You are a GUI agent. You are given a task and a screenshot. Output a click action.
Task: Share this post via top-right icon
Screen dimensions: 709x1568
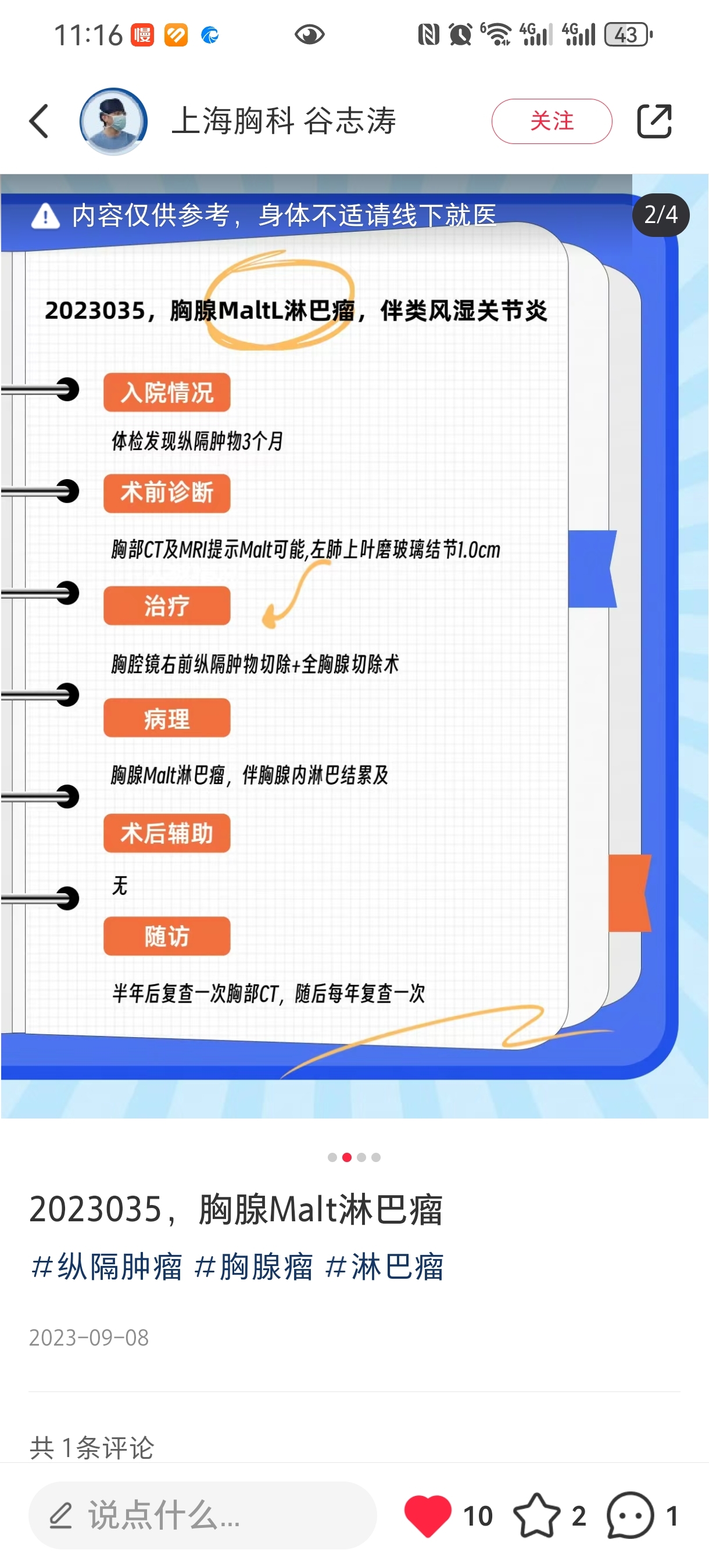point(654,121)
